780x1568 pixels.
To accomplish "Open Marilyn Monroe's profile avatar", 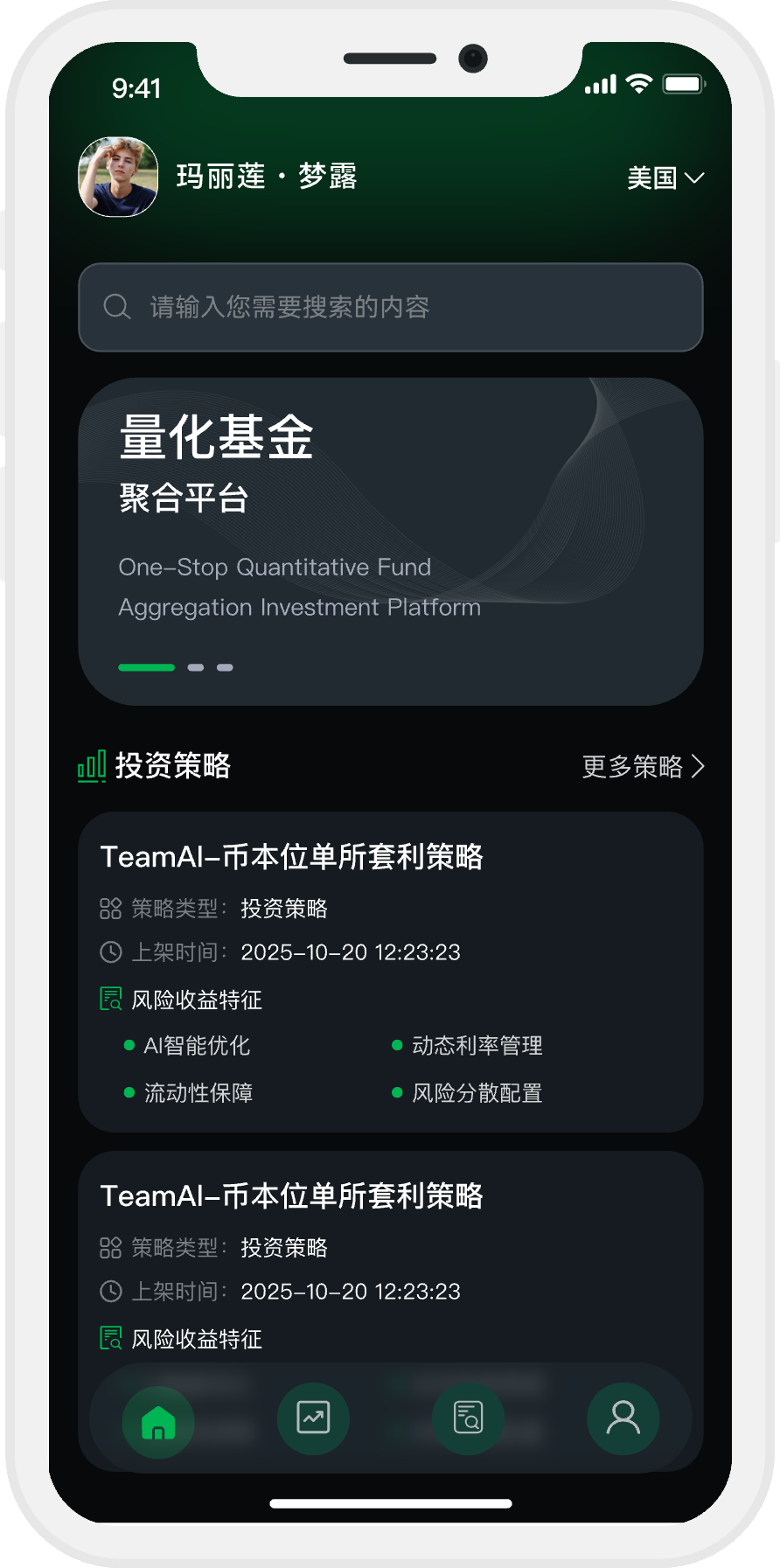I will pyautogui.click(x=118, y=177).
